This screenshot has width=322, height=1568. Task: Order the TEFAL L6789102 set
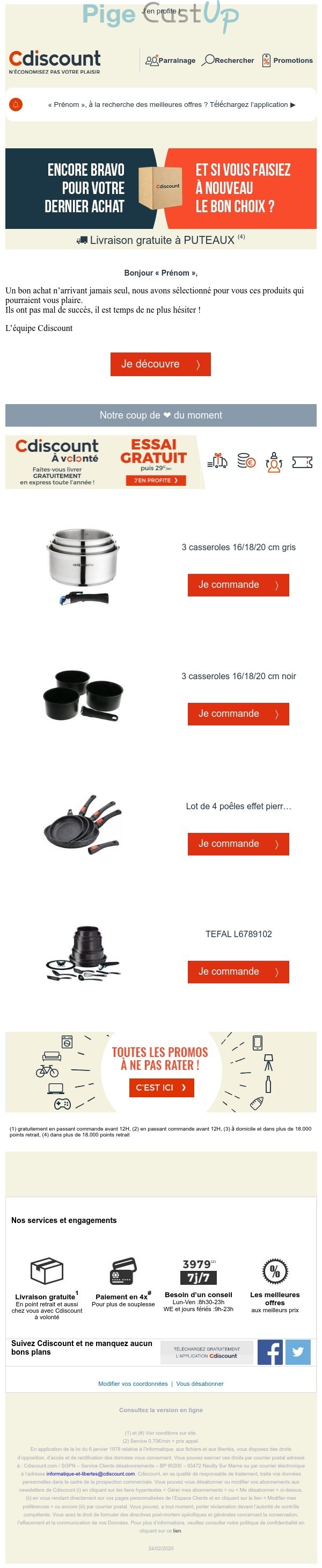click(x=238, y=972)
